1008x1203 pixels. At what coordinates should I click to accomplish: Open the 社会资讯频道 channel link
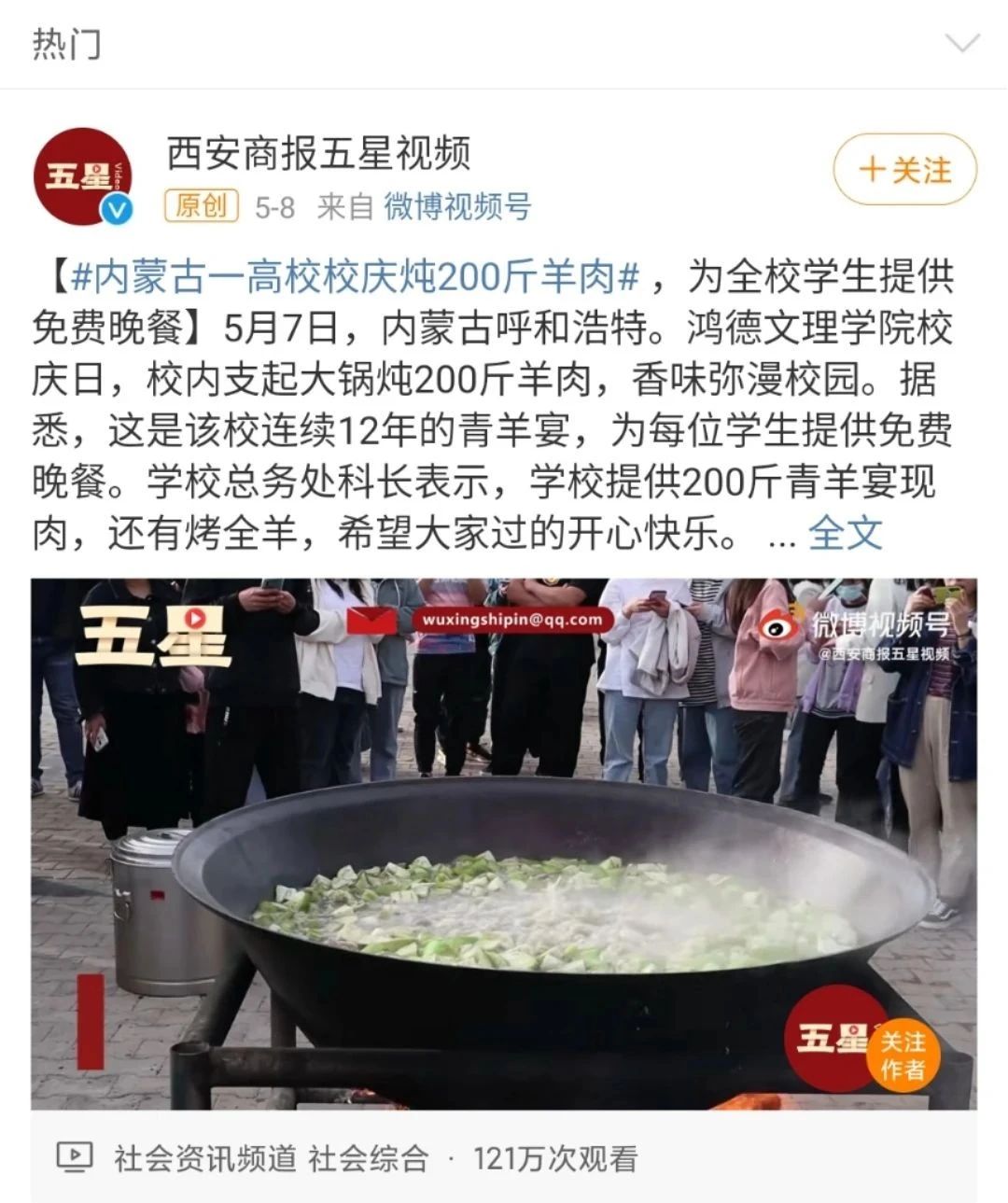[204, 1158]
